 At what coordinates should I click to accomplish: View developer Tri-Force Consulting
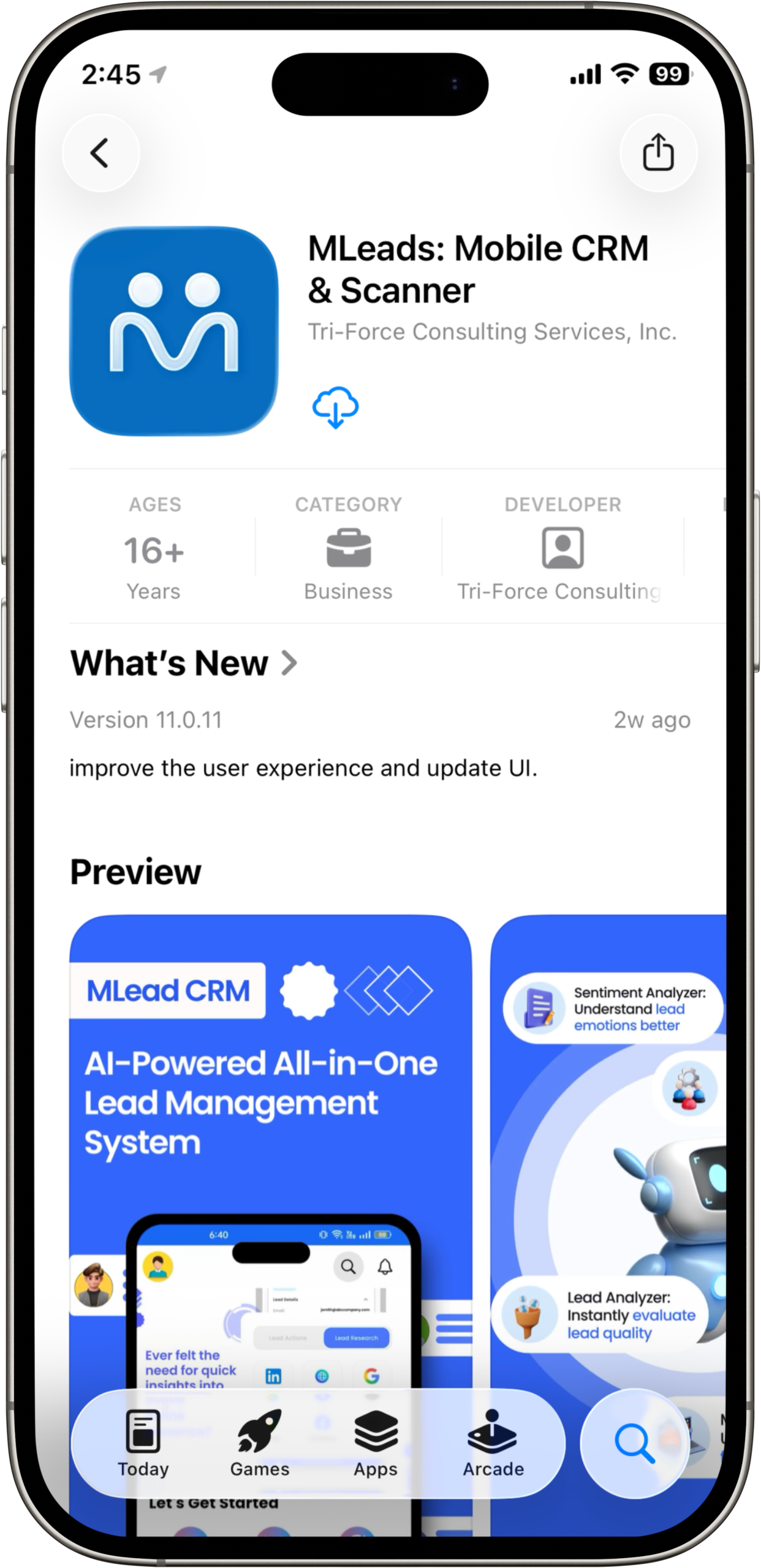(562, 549)
